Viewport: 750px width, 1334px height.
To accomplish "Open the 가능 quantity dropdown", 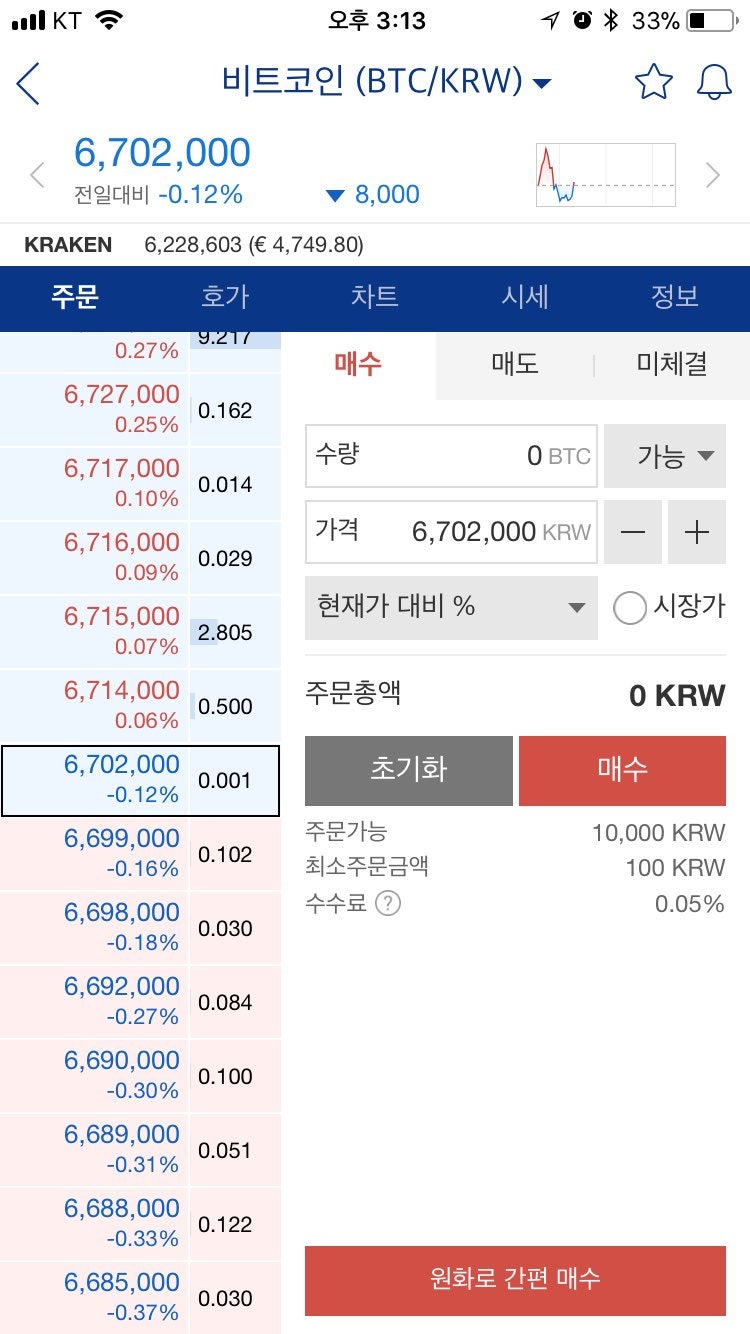I will pyautogui.click(x=665, y=456).
